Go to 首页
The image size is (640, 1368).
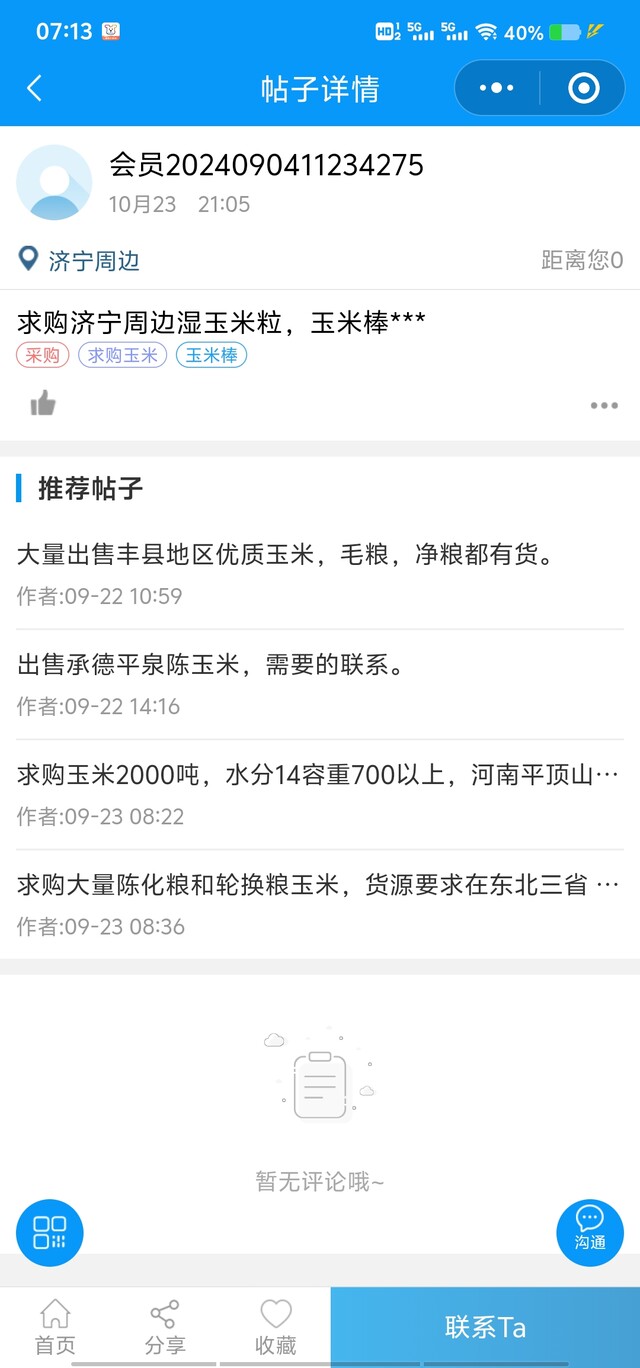(x=55, y=1327)
